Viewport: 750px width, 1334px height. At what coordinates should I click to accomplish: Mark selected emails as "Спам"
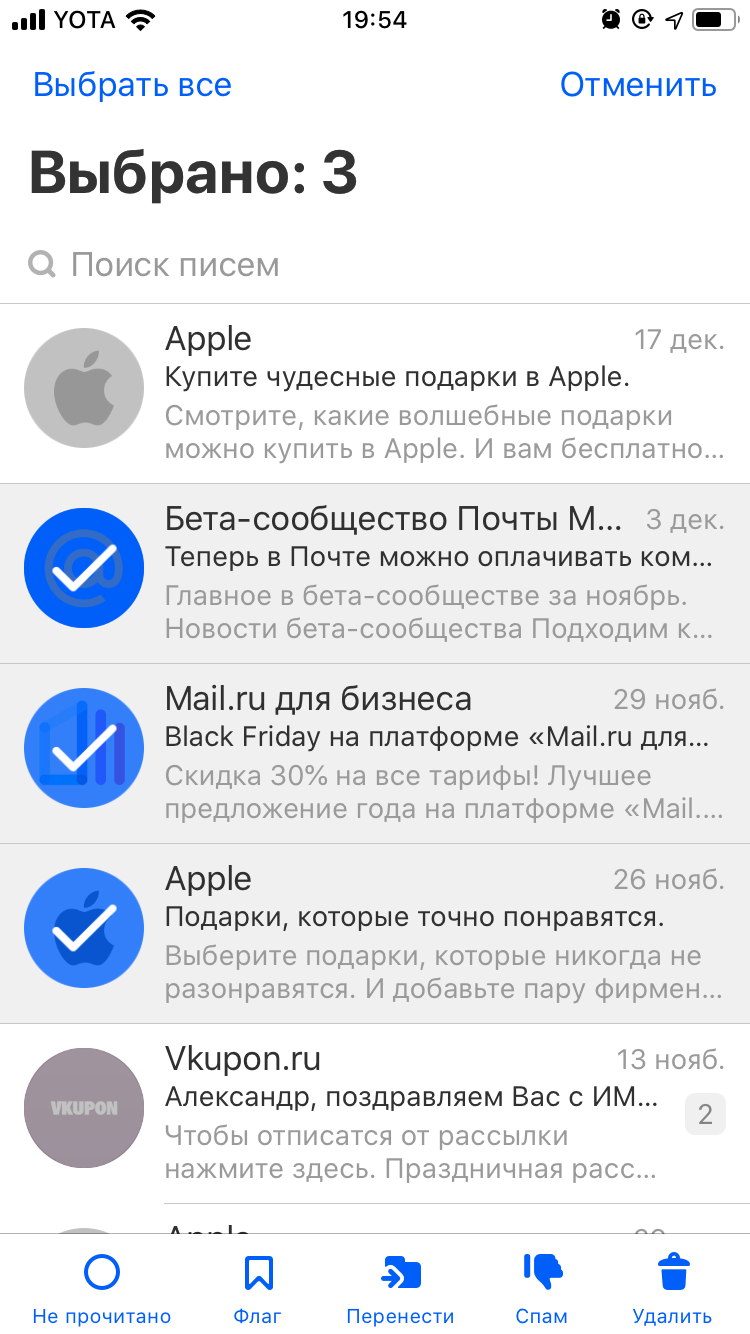coord(542,1290)
